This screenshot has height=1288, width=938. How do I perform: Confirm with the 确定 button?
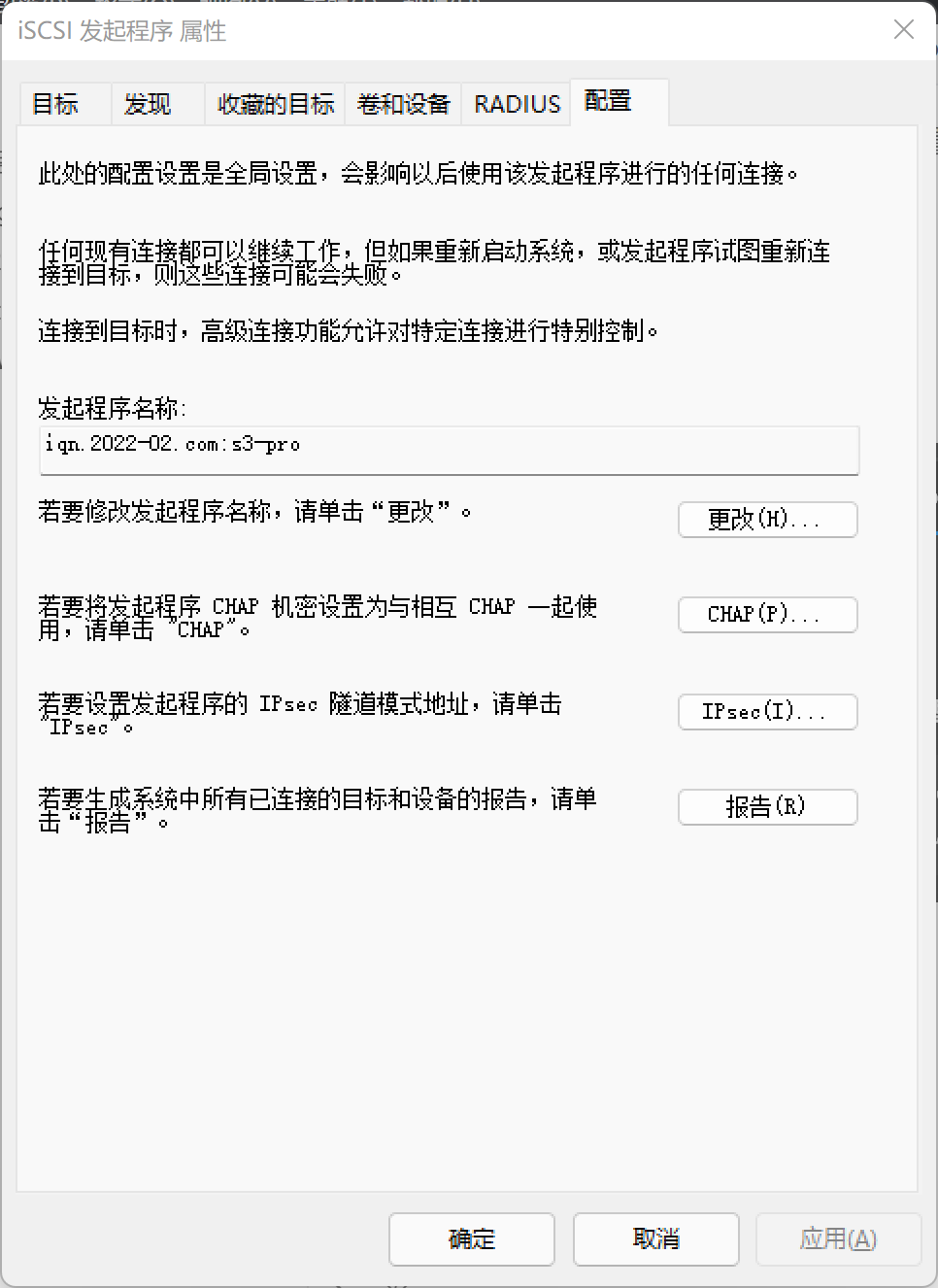[x=472, y=1238]
